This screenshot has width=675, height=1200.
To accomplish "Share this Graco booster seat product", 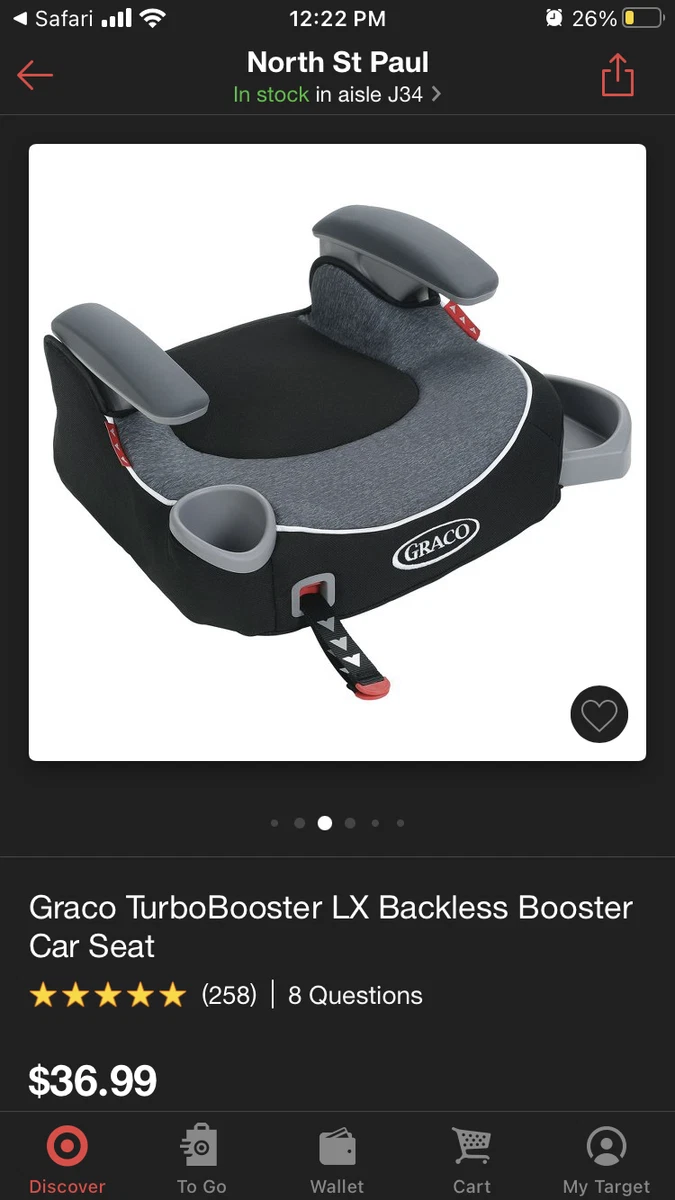I will point(618,75).
